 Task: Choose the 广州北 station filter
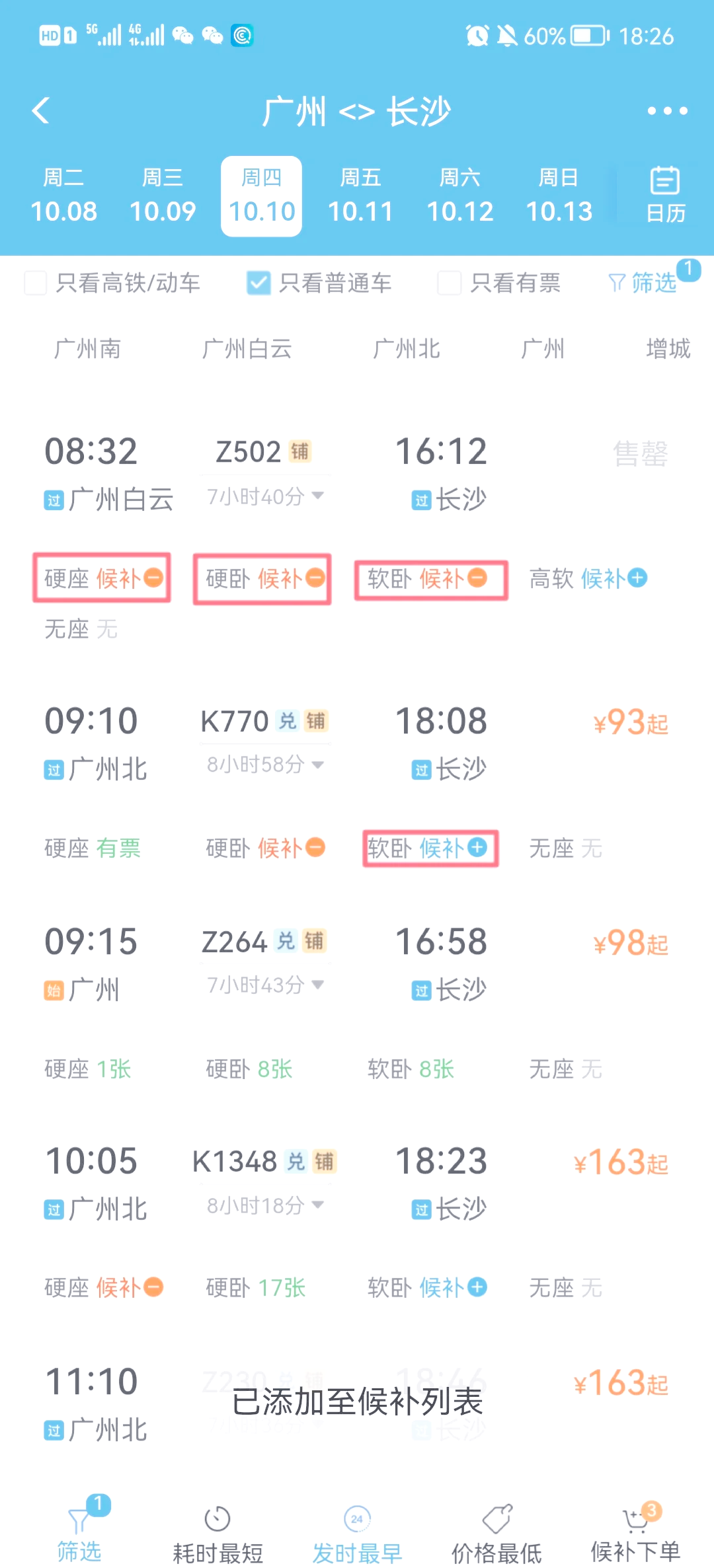coord(406,349)
